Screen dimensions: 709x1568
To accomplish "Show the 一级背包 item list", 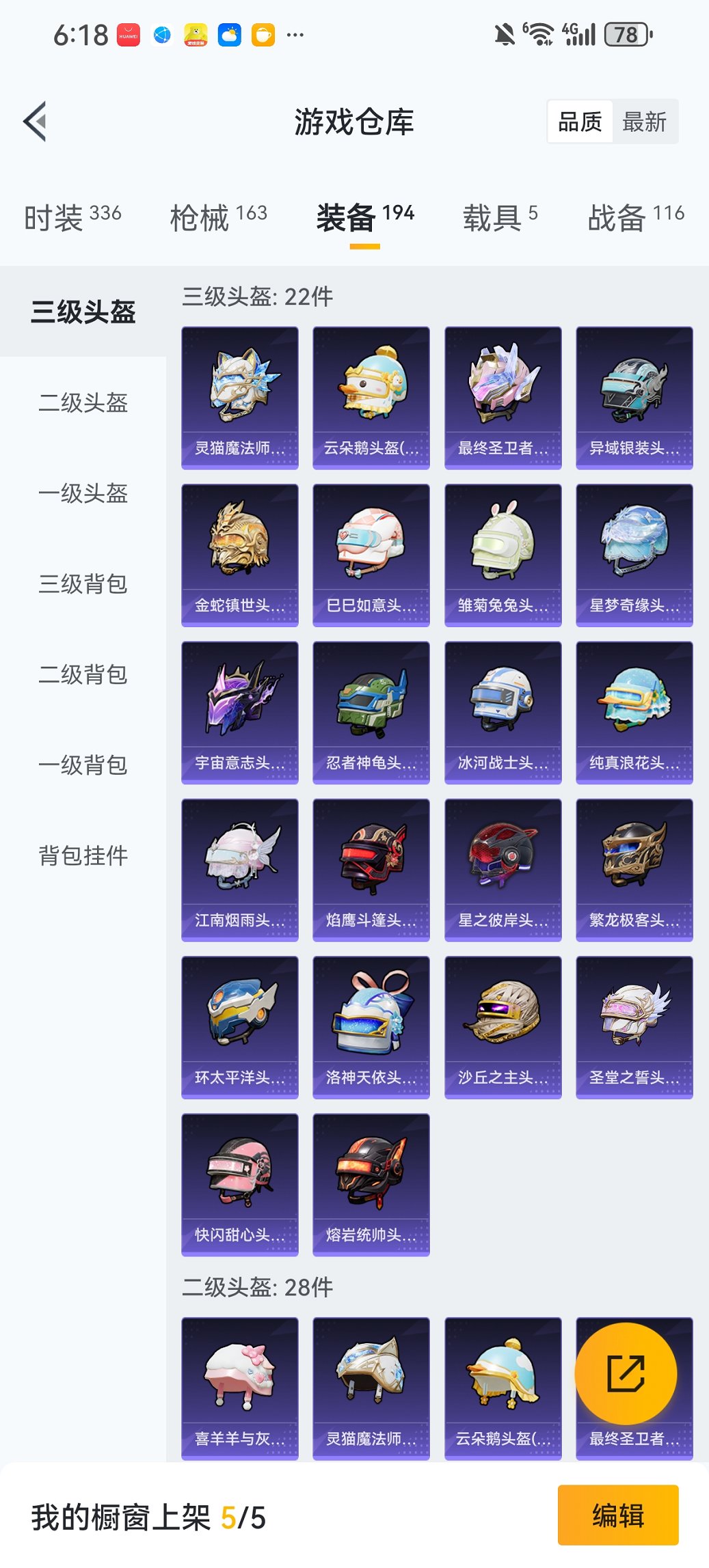I will pos(83,765).
